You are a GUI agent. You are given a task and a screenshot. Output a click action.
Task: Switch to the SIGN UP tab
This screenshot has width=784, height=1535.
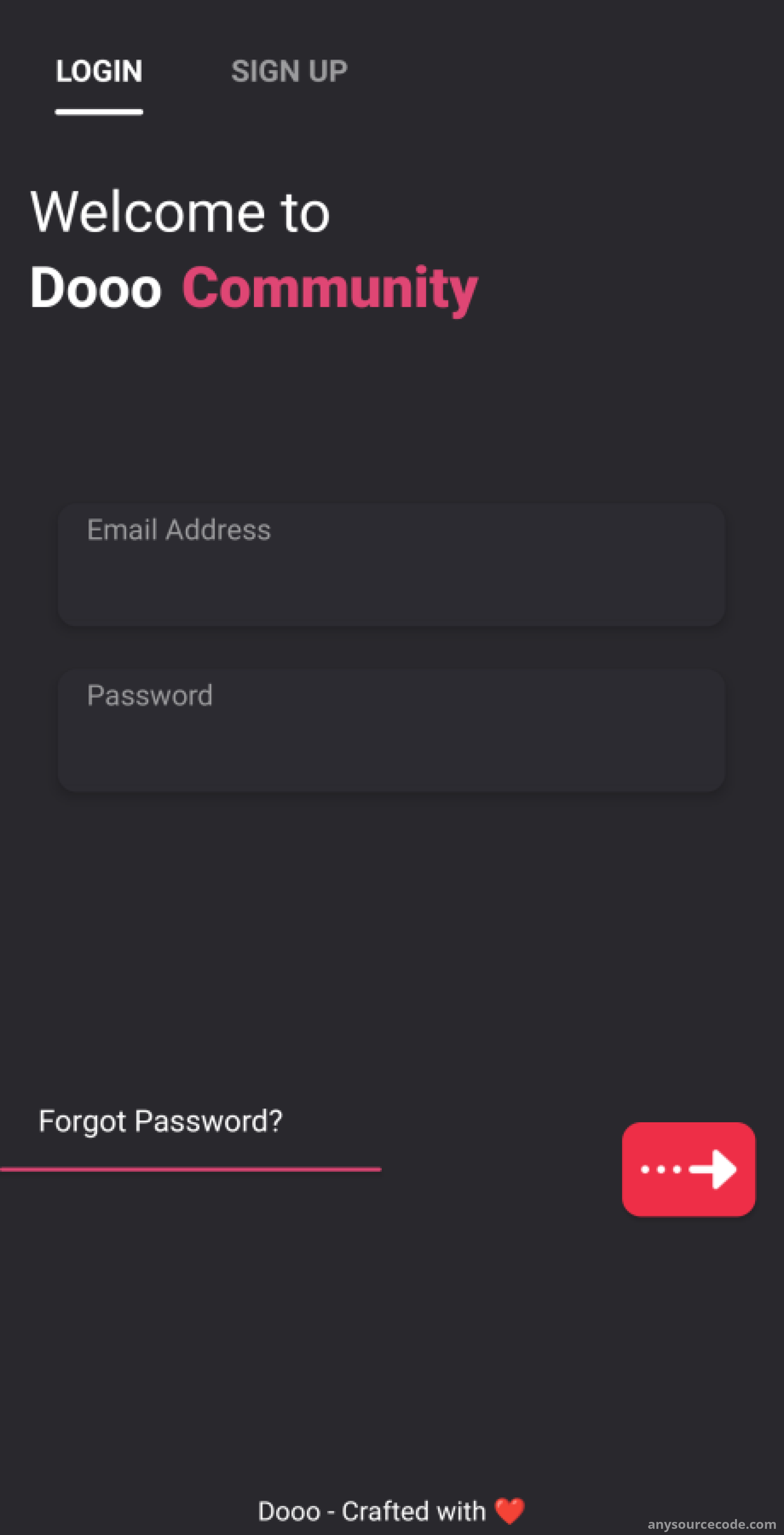coord(289,72)
